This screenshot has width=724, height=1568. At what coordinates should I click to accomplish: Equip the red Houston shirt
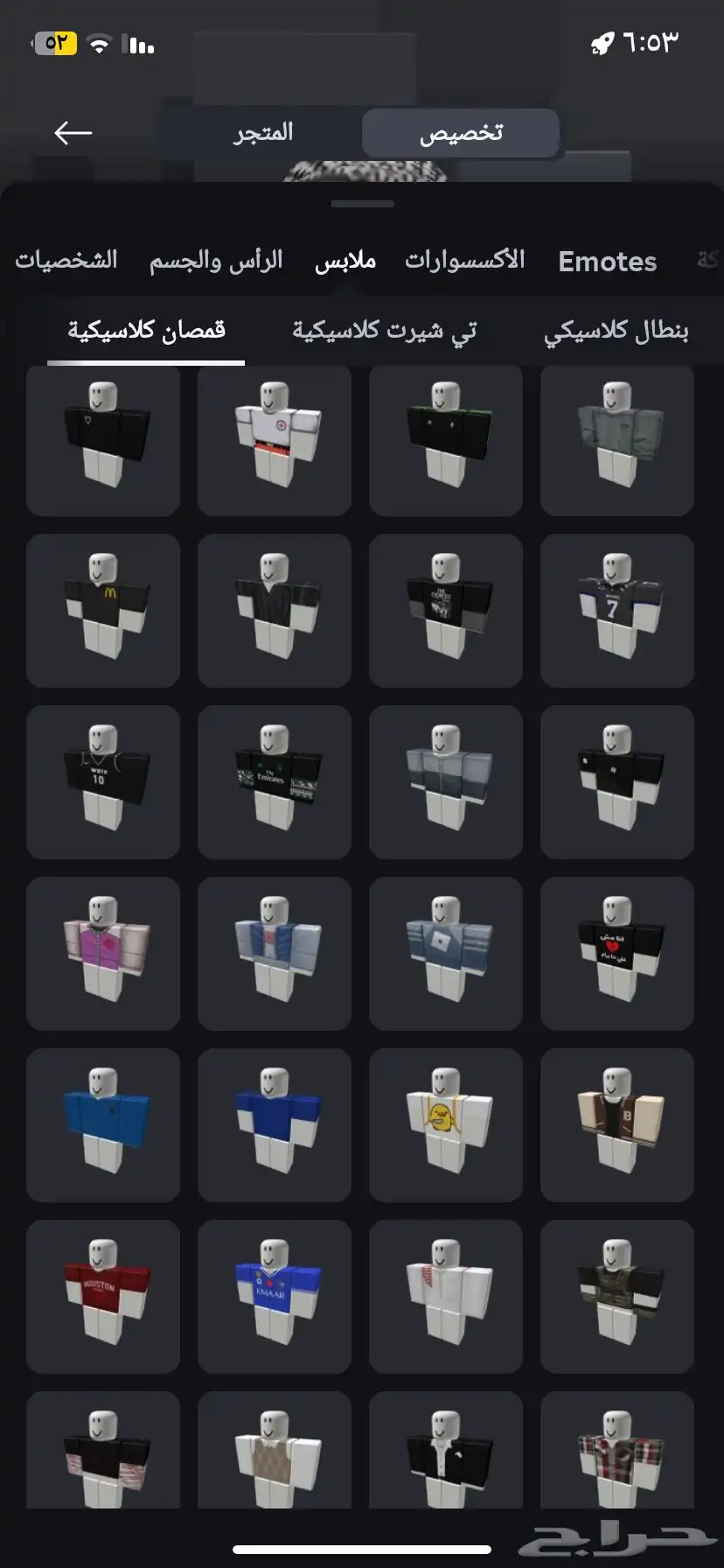click(x=103, y=1296)
